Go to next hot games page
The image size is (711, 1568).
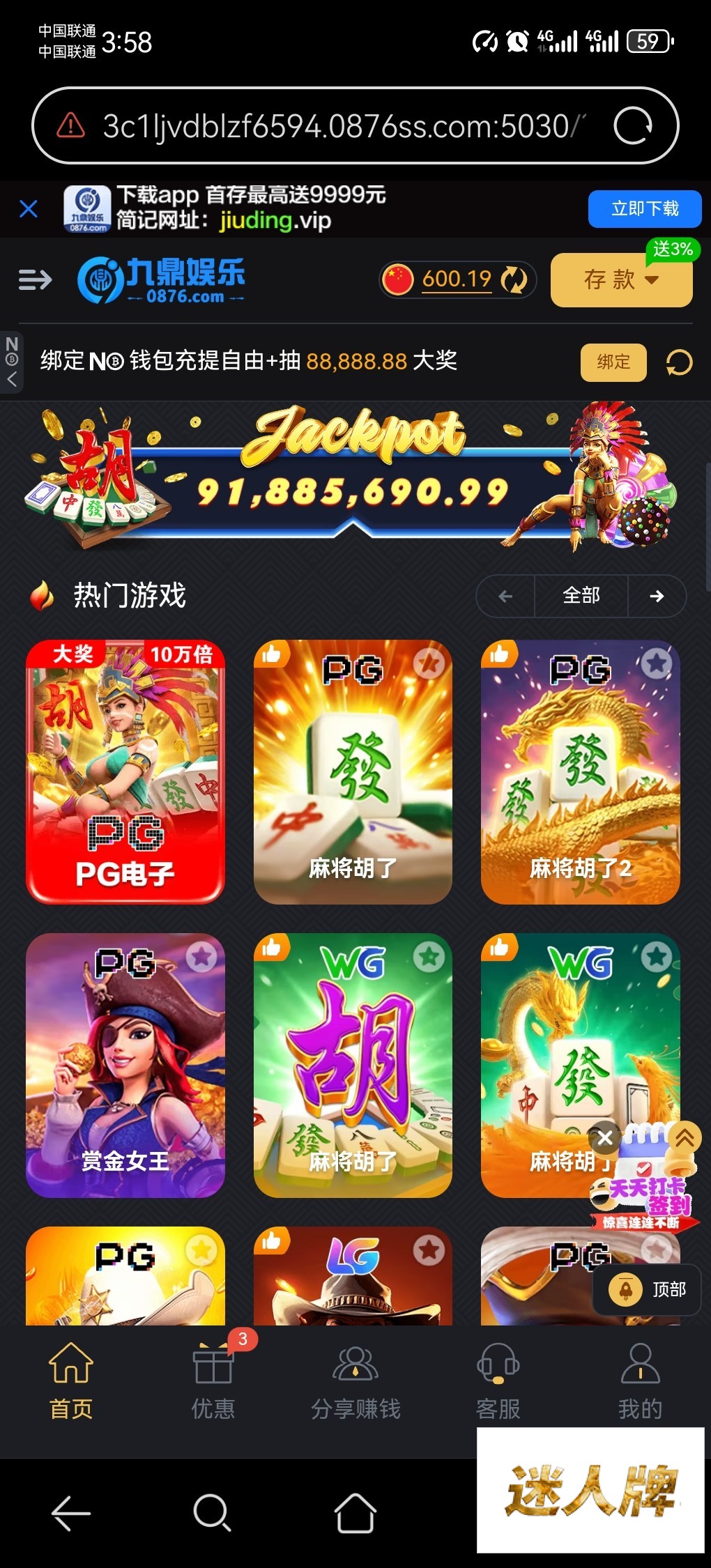click(656, 596)
